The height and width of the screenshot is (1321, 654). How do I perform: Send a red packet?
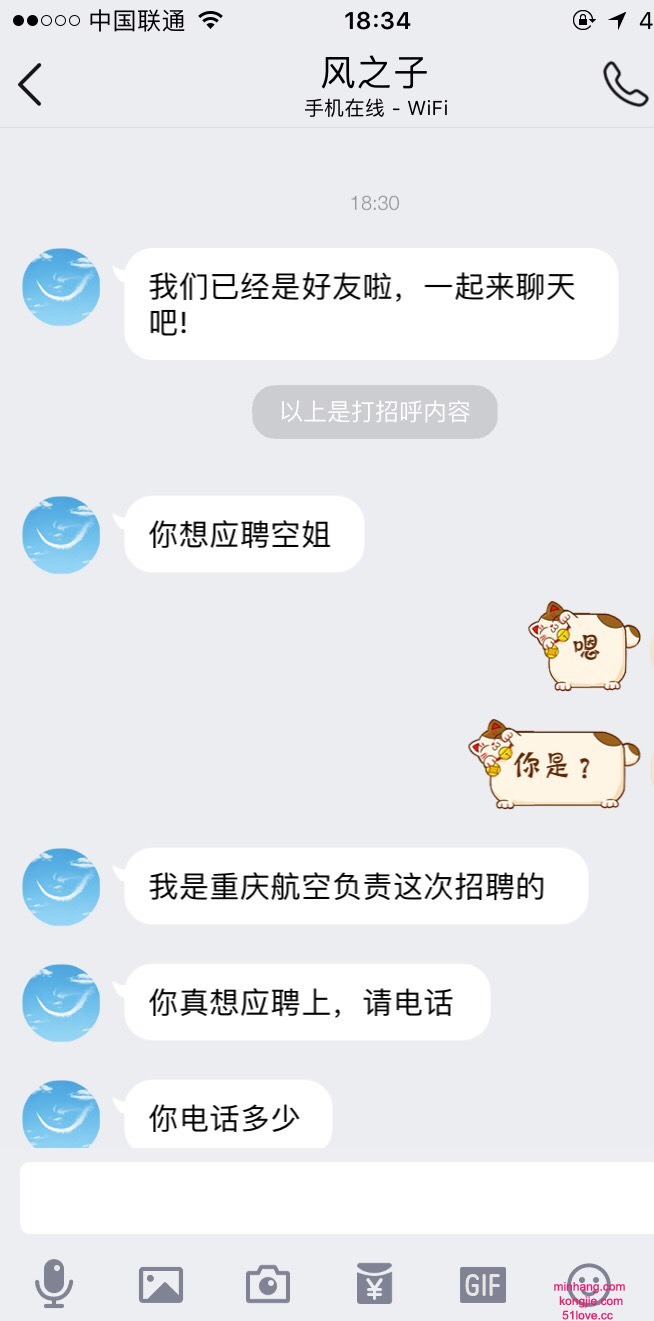374,1284
